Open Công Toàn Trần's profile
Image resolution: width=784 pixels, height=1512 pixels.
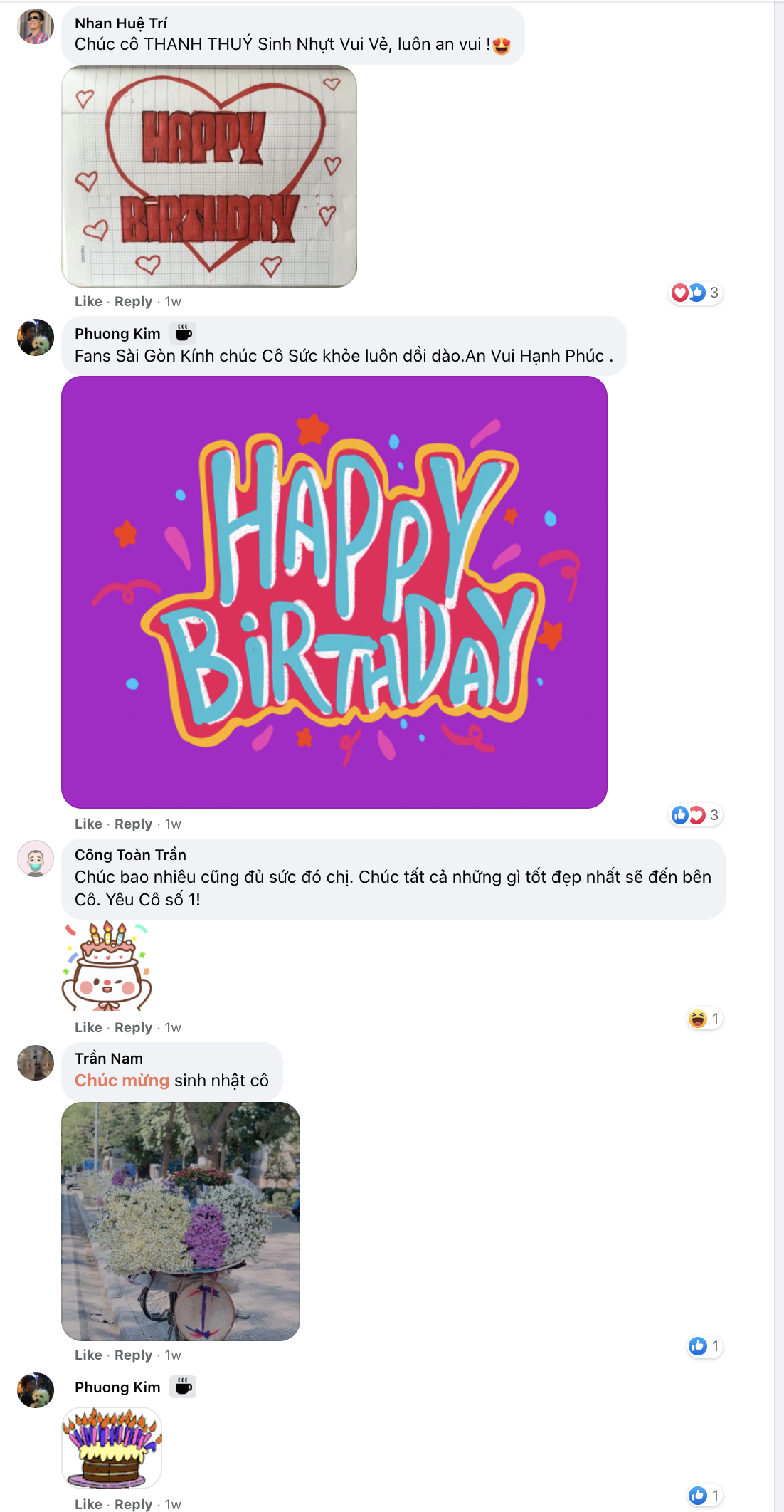point(130,855)
